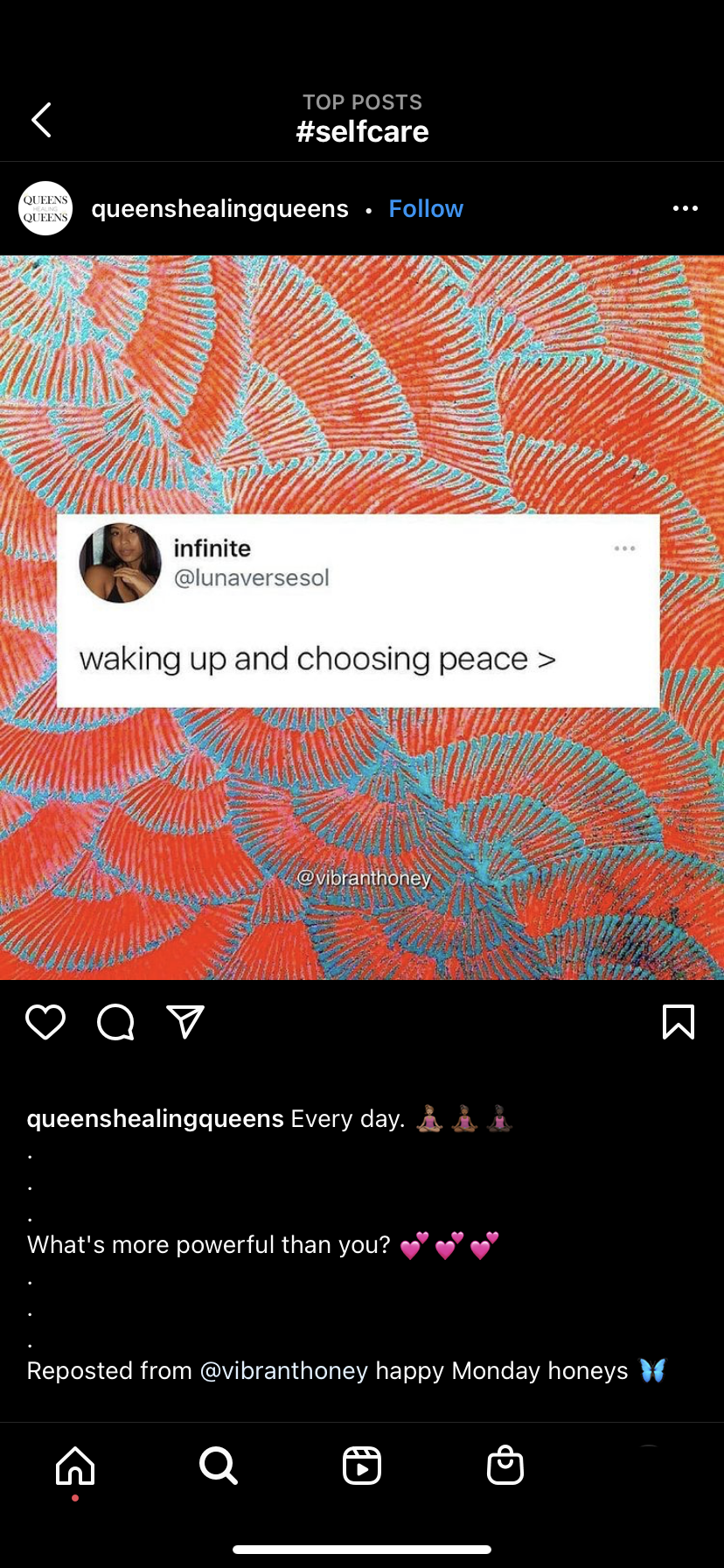Bookmark this post
Viewport: 724px width, 1568px height.
coord(678,1021)
